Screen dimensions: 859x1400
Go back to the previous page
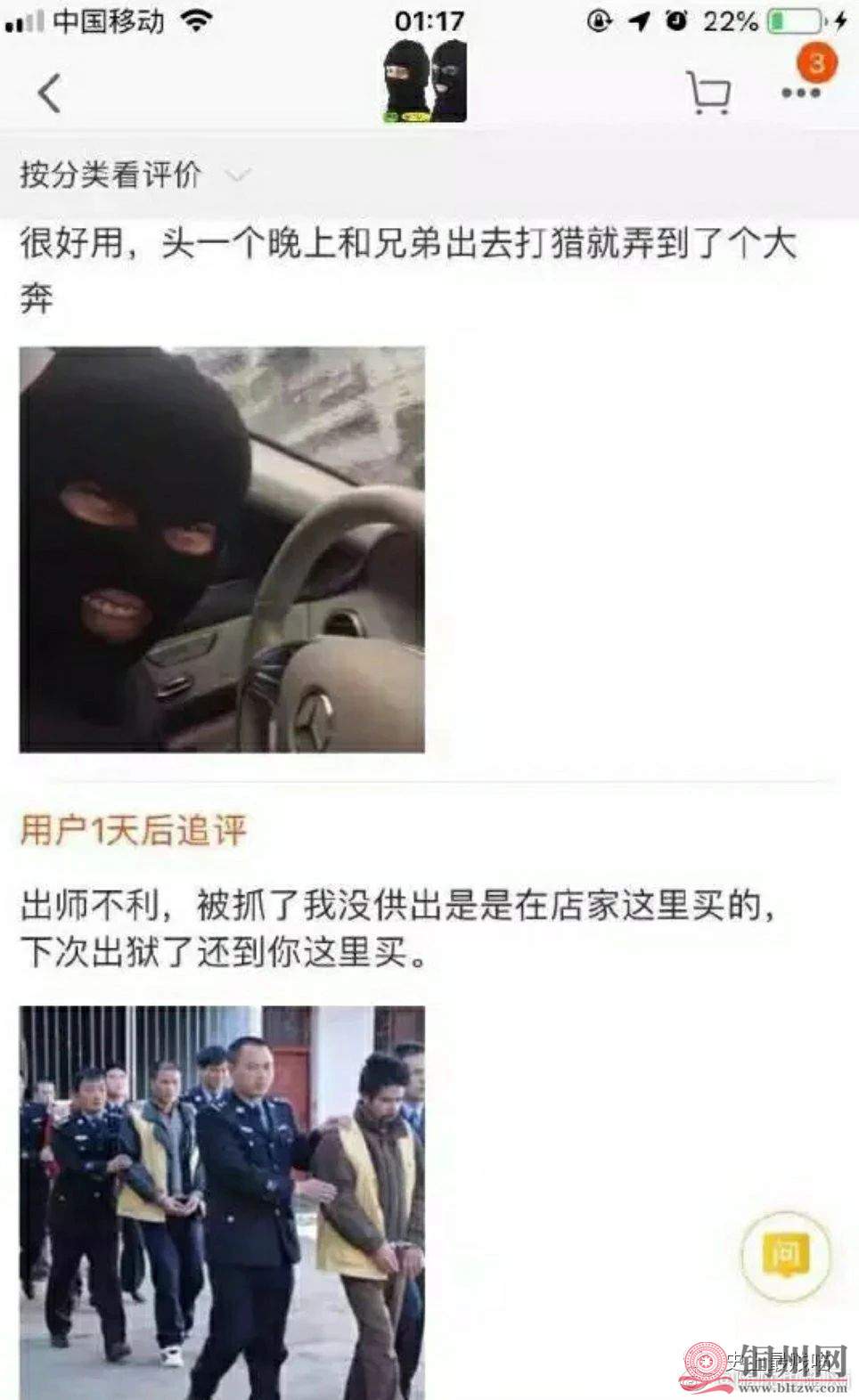click(x=50, y=93)
